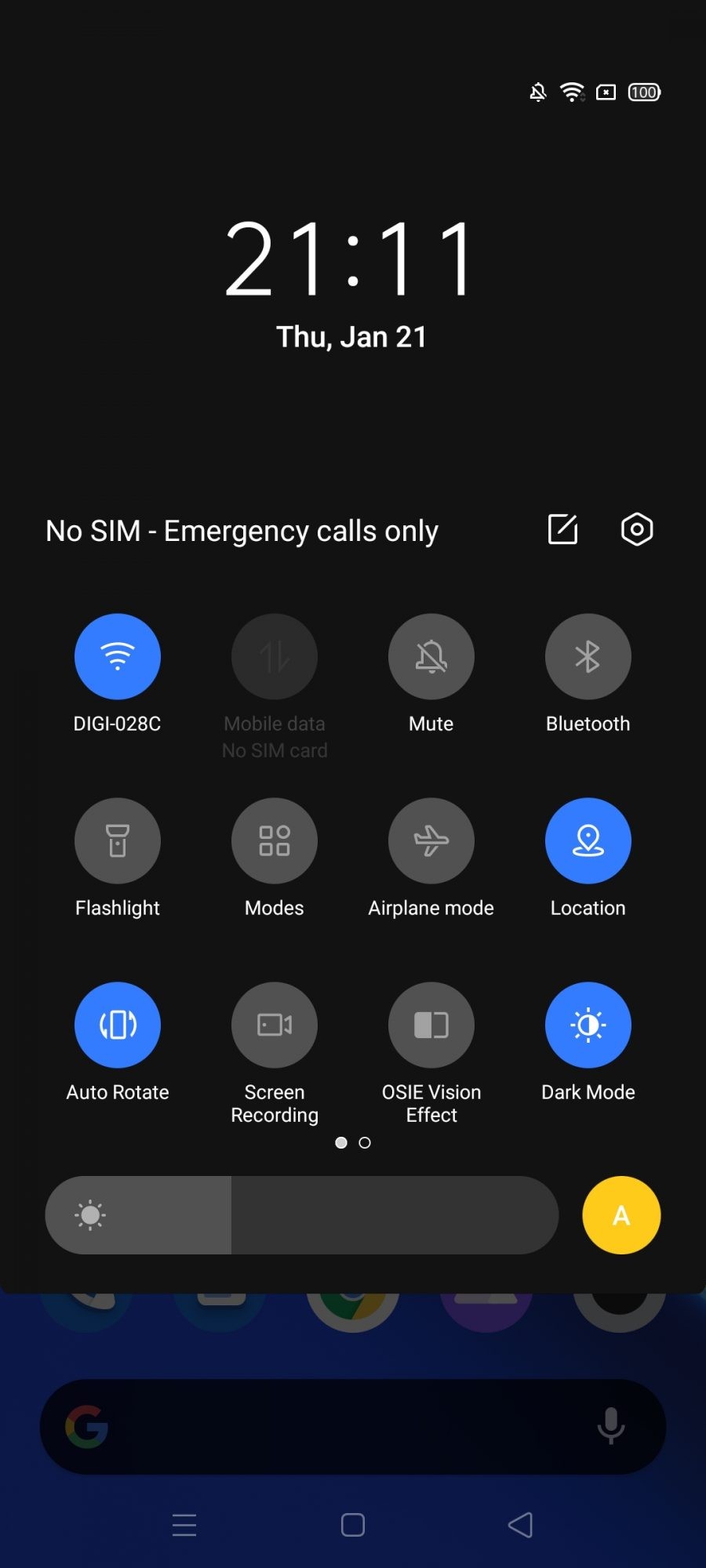Enable Airplane mode
The height and width of the screenshot is (1568, 706).
coord(431,841)
